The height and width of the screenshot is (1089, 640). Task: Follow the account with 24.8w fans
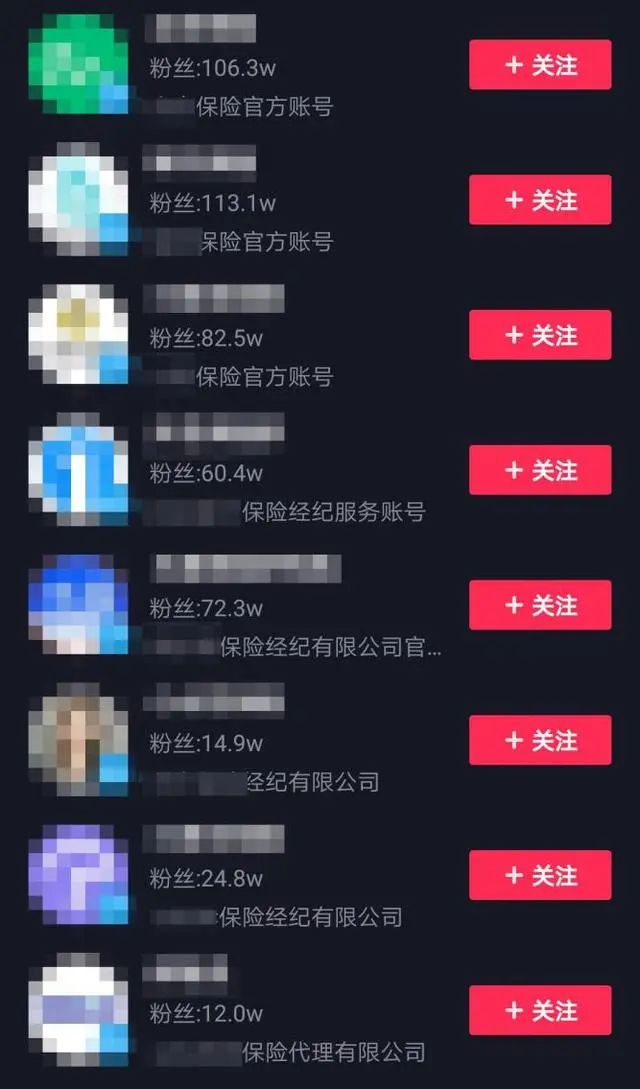click(540, 875)
